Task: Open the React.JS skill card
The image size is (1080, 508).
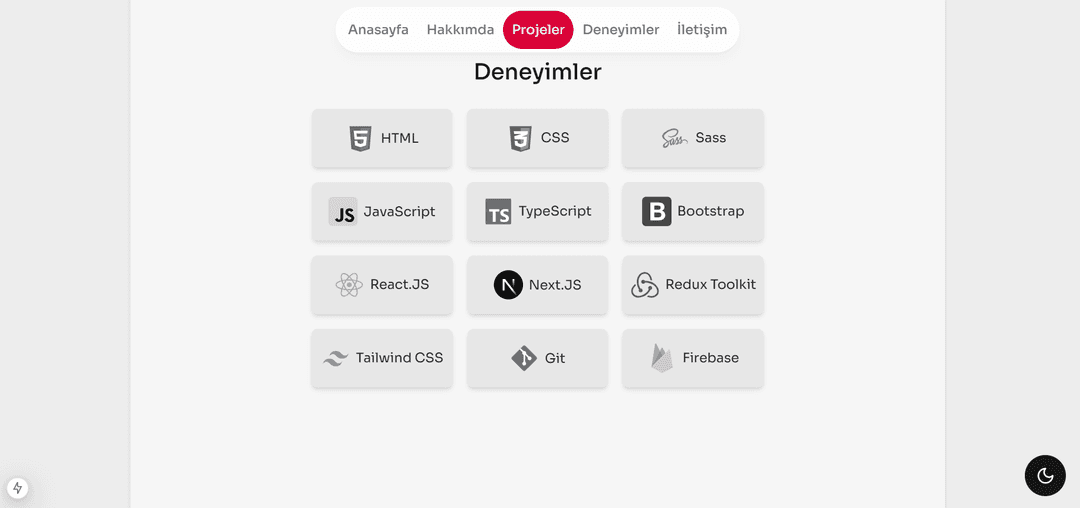Action: [x=382, y=285]
